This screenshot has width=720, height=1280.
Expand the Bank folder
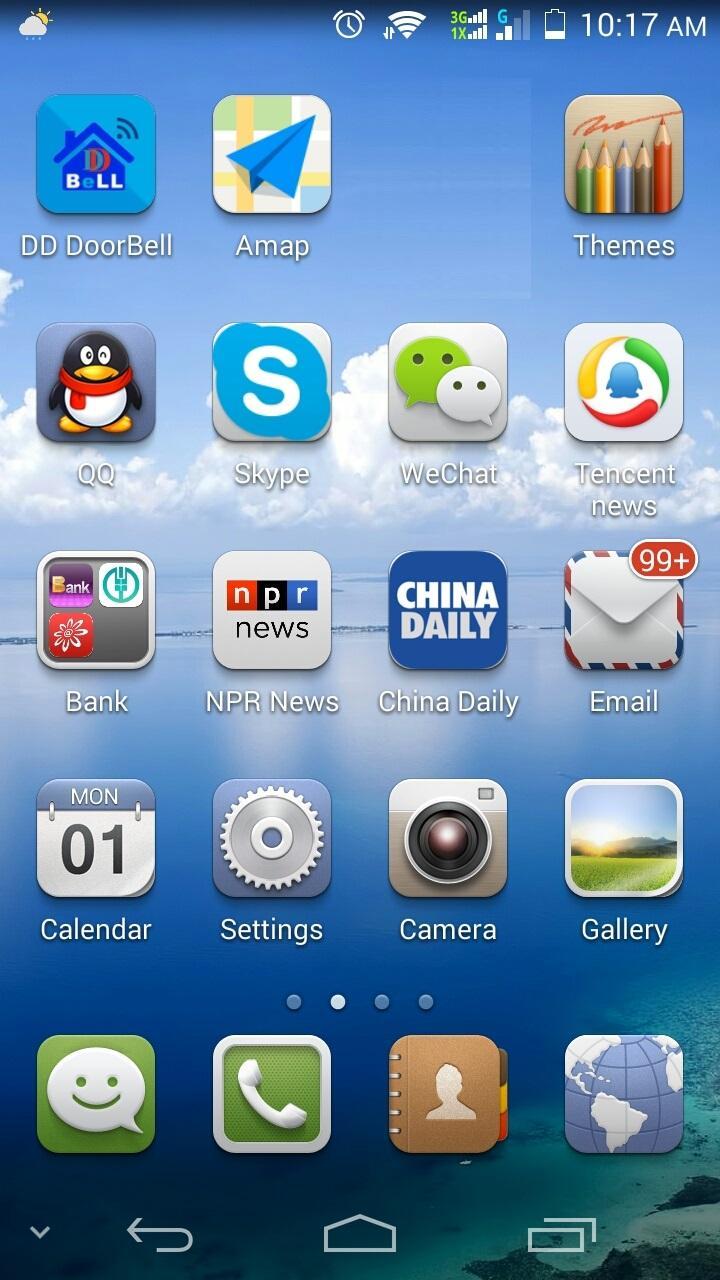pos(96,610)
